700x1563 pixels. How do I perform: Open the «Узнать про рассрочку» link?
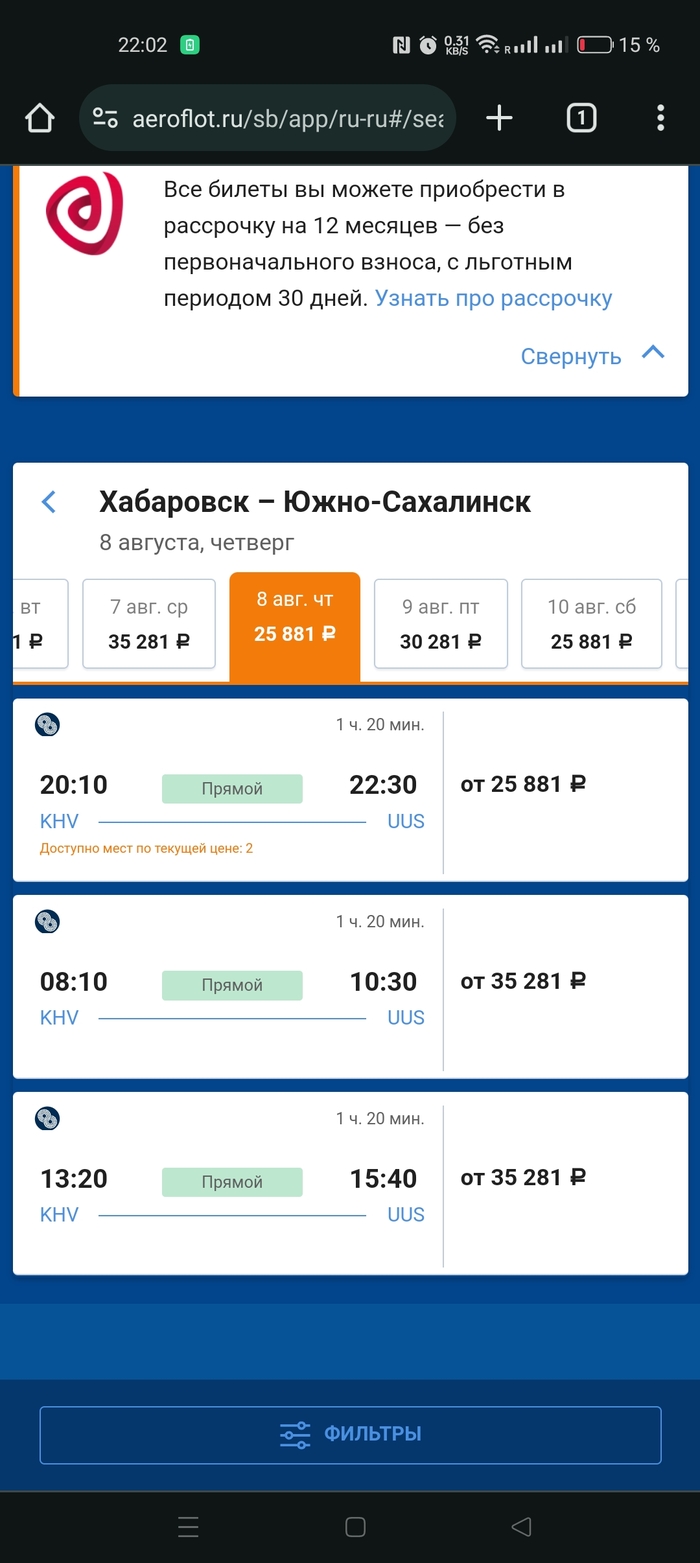point(493,298)
